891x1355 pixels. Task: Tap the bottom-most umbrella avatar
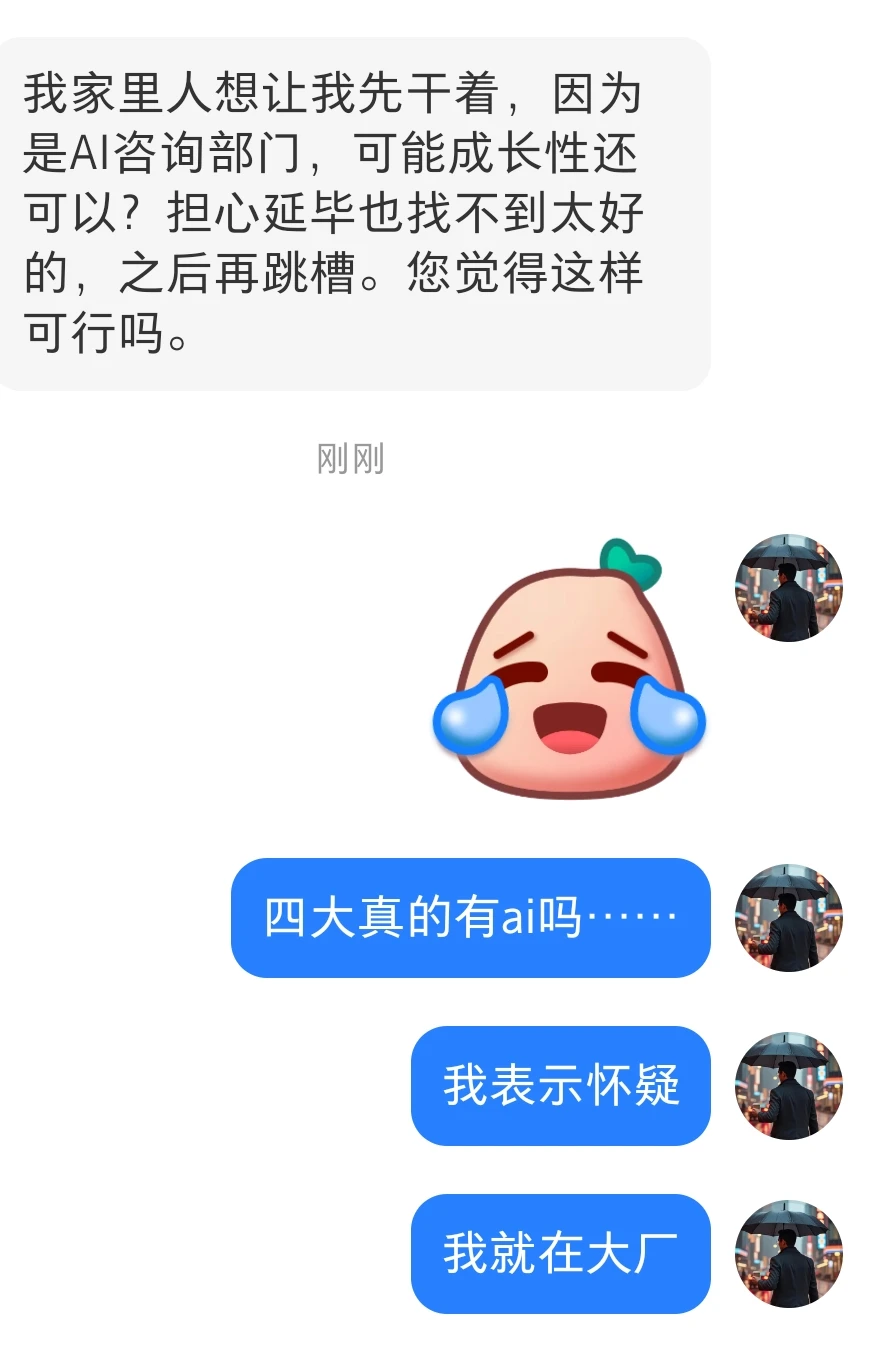pyautogui.click(x=786, y=1254)
